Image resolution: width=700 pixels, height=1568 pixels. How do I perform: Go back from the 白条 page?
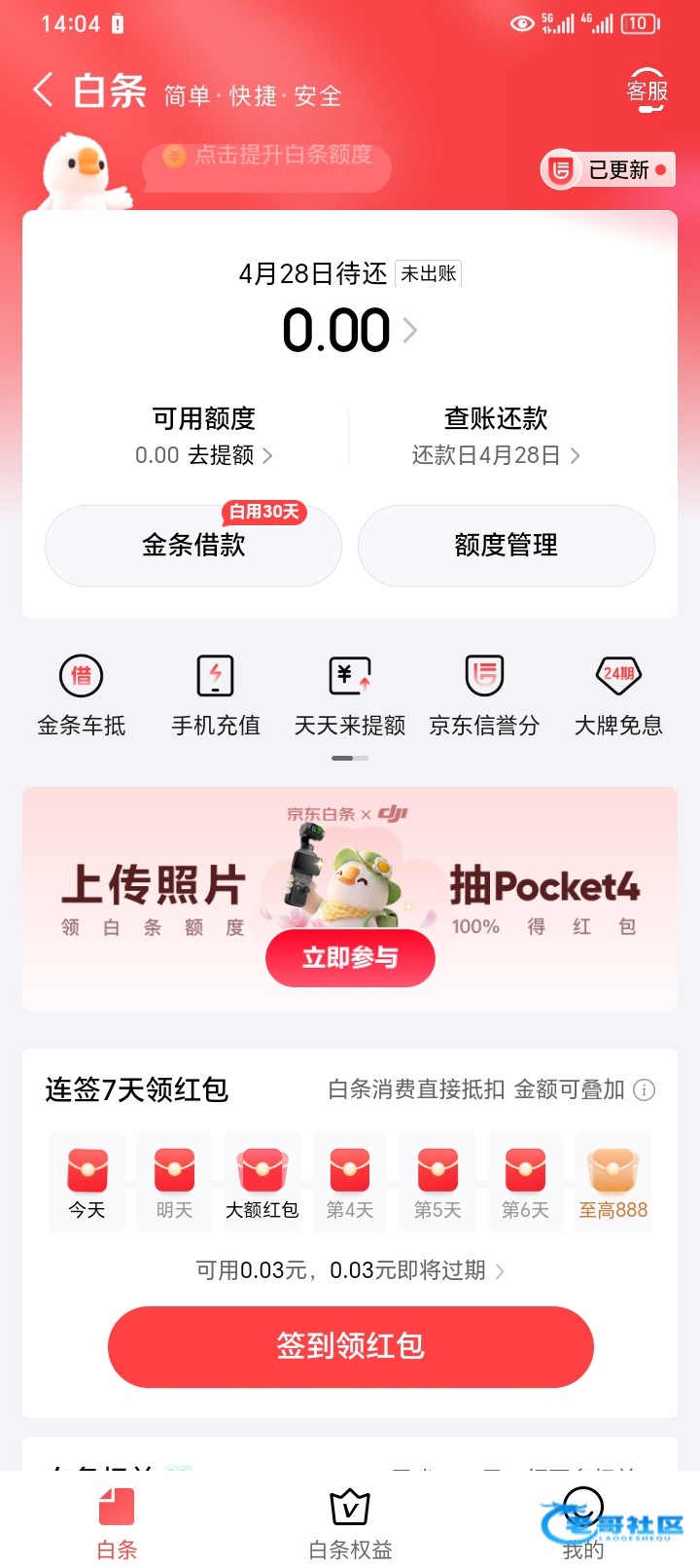[x=43, y=90]
